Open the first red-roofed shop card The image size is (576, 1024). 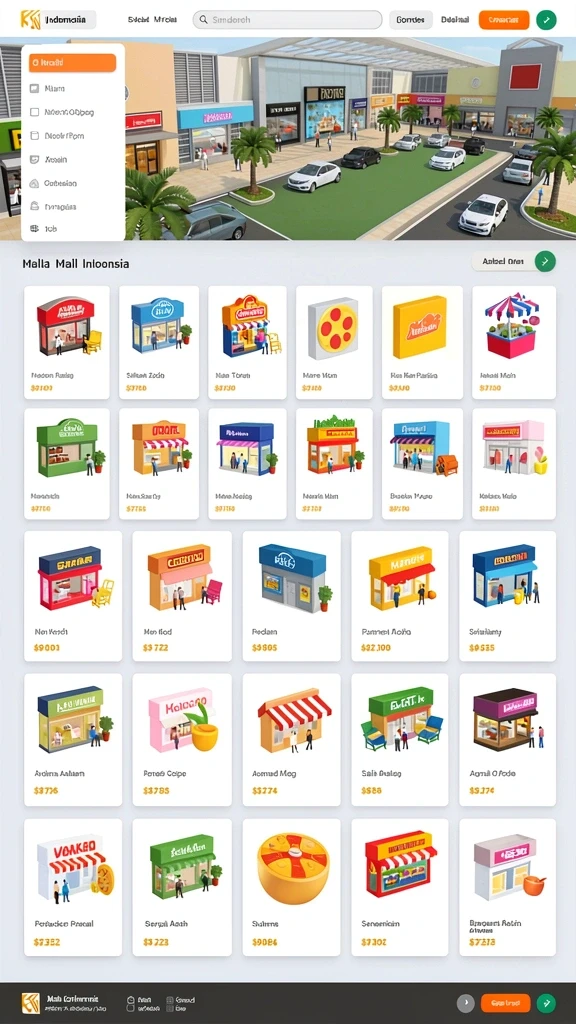coord(67,342)
